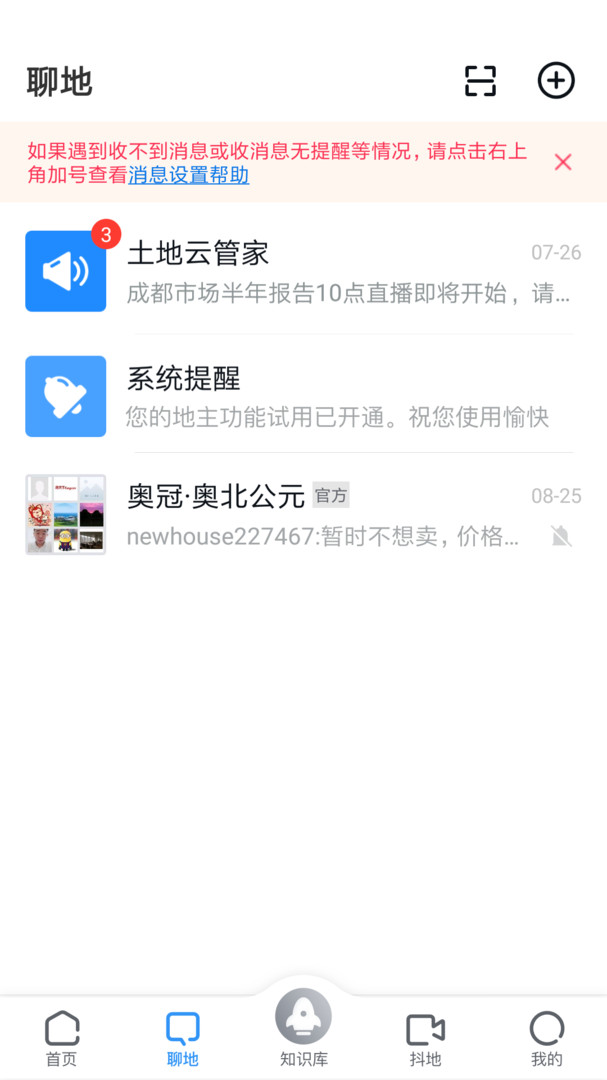Switch to the 首页 tab
Image resolution: width=607 pixels, height=1080 pixels.
62,1039
